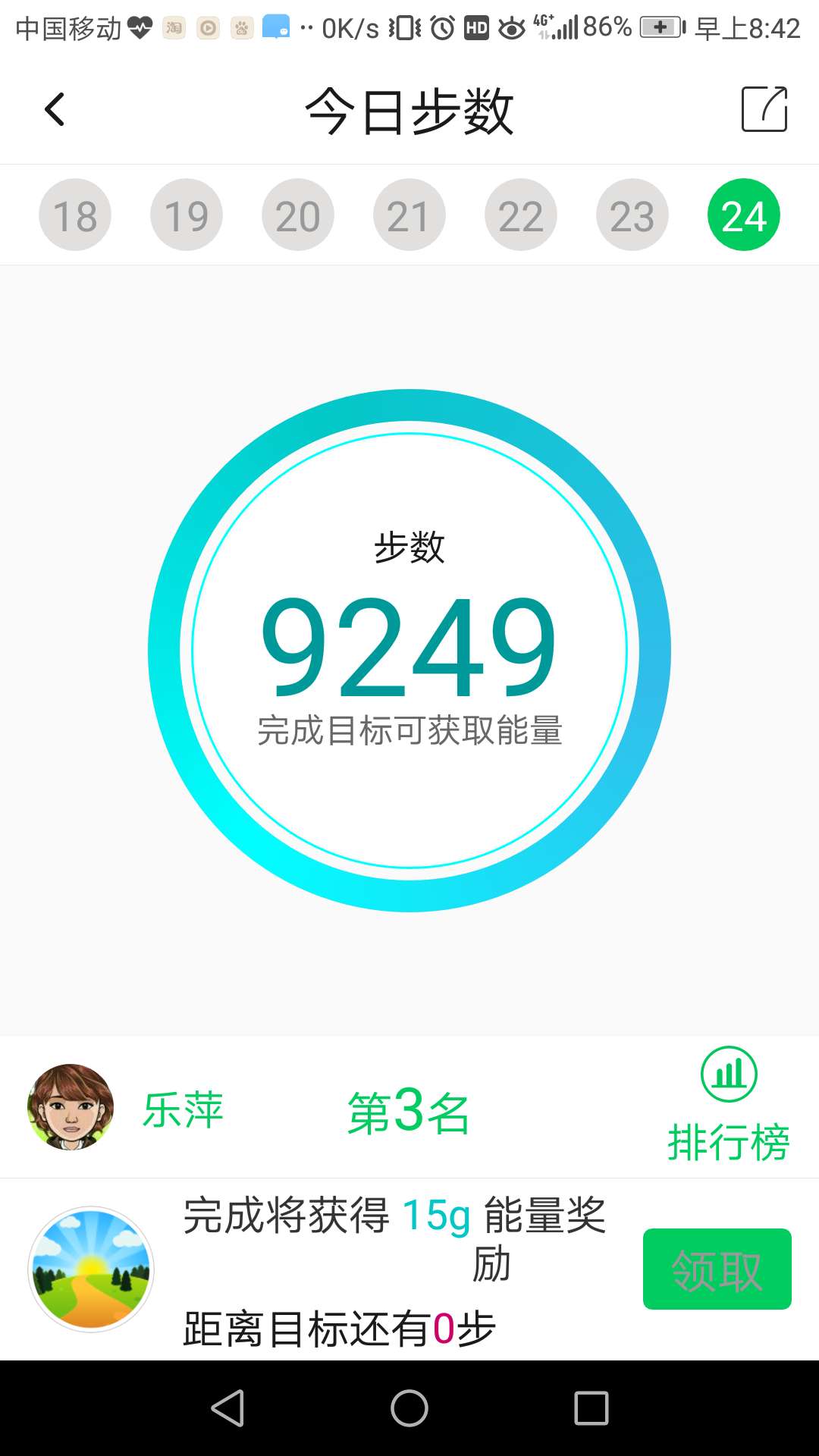Select date 18 in the date strip
The image size is (819, 1456).
74,214
